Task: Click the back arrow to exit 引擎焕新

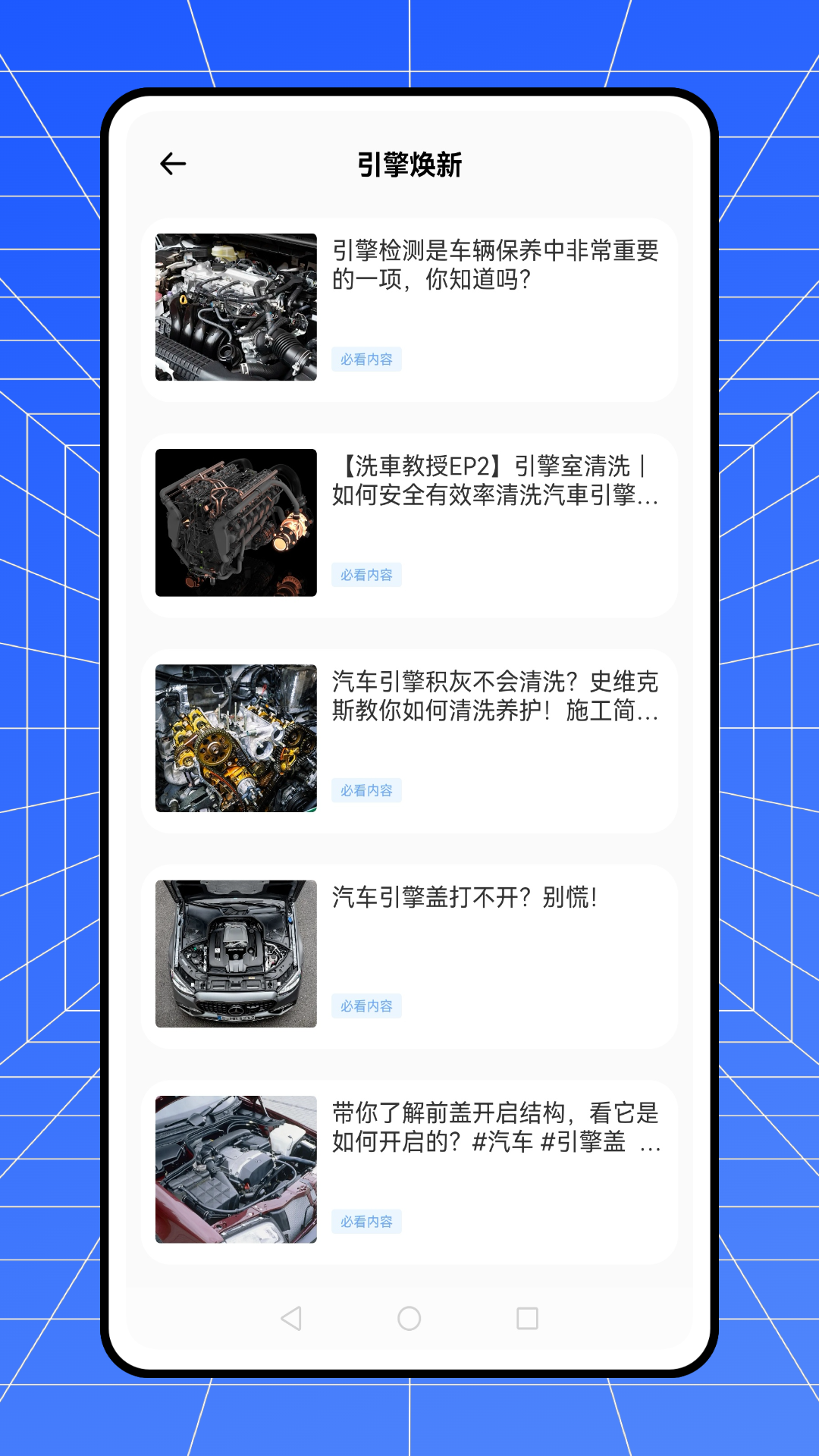Action: pyautogui.click(x=172, y=162)
